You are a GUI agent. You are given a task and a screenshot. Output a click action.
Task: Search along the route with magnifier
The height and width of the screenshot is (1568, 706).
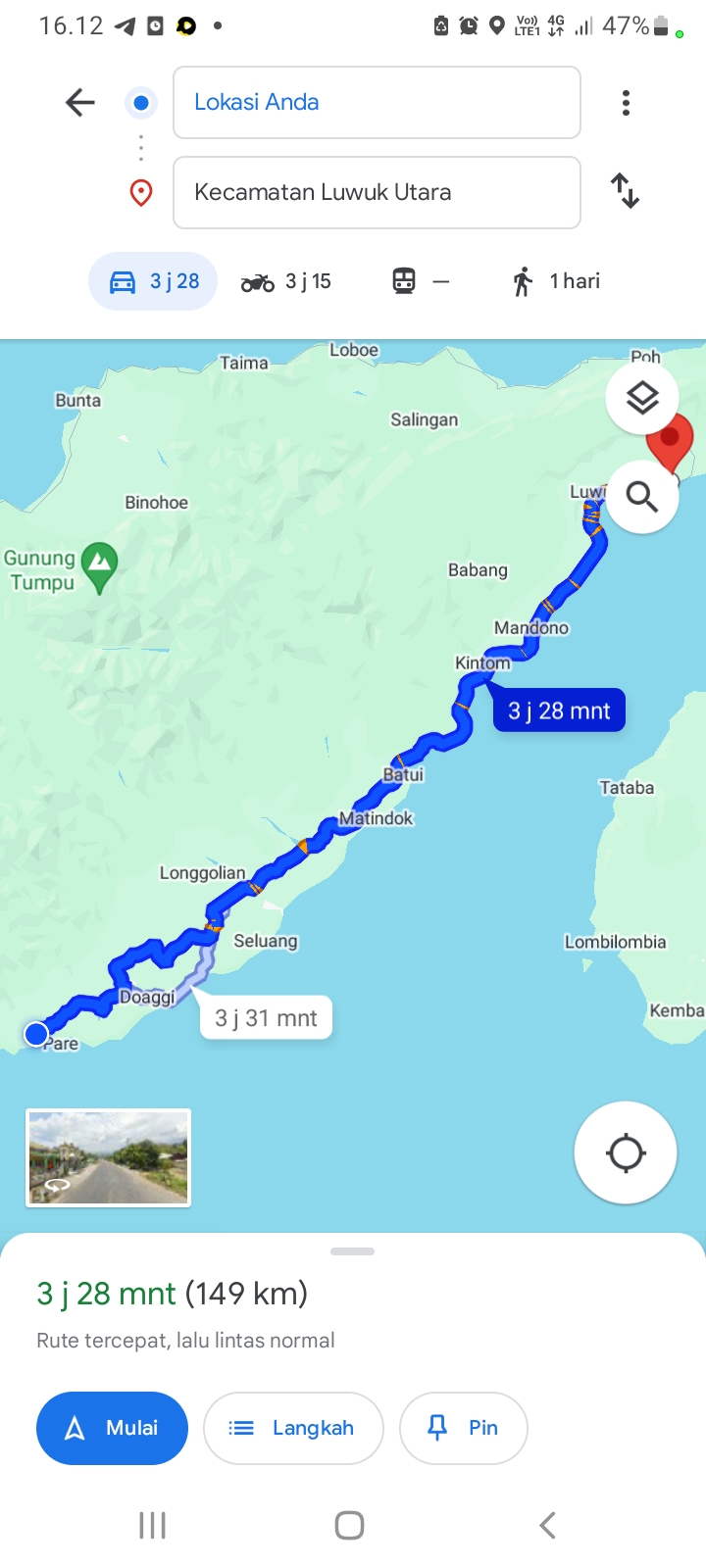pos(642,497)
